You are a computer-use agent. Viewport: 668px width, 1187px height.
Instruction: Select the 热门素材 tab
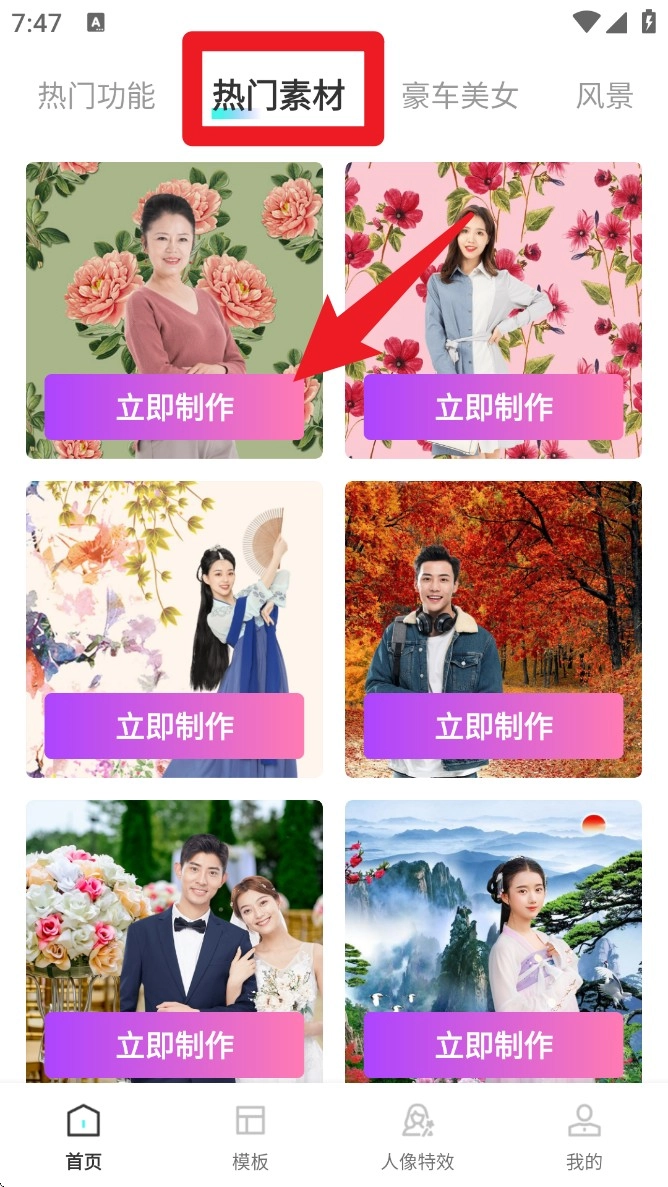tap(279, 96)
